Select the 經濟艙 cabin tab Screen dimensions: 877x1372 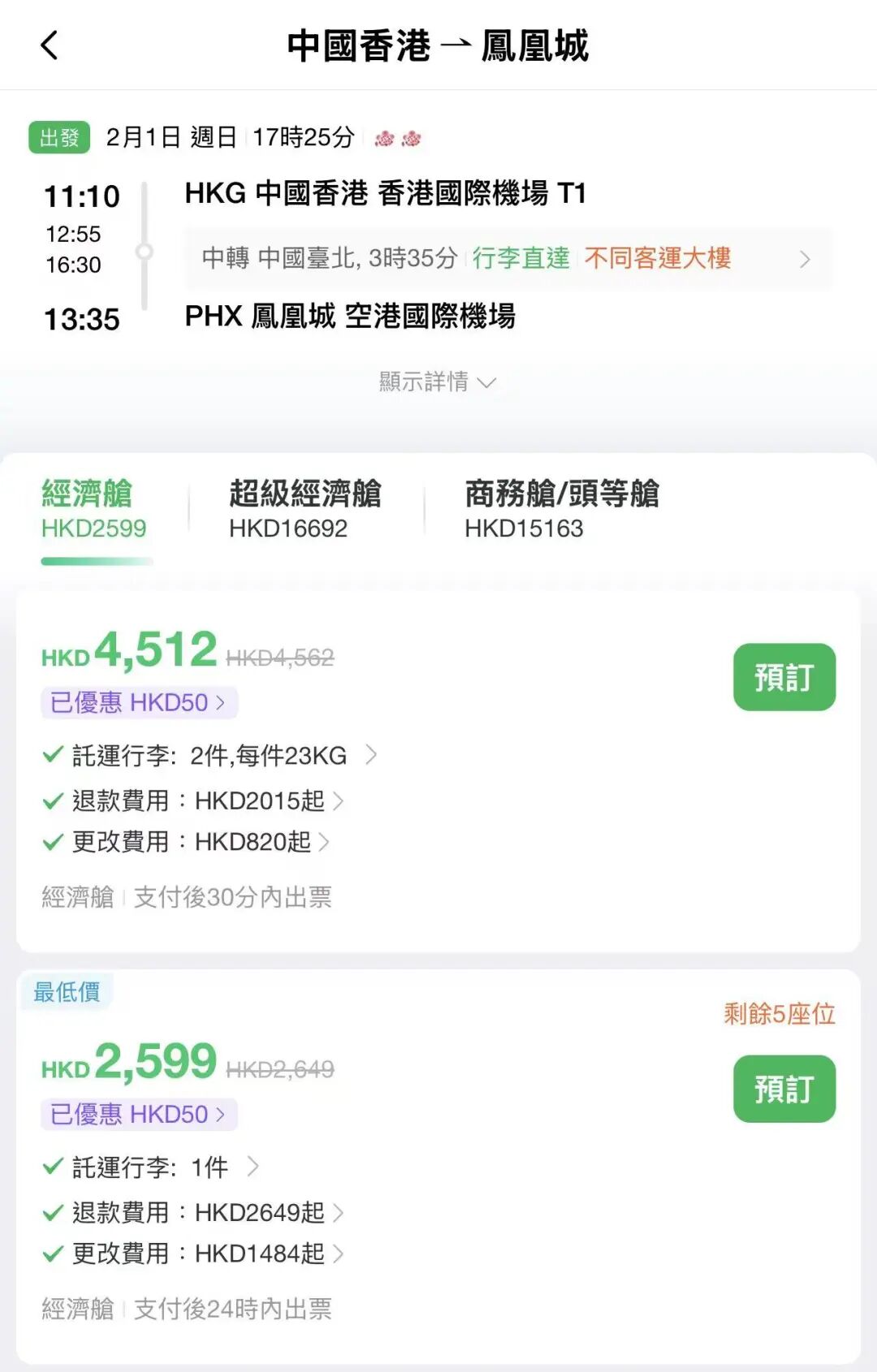(94, 510)
